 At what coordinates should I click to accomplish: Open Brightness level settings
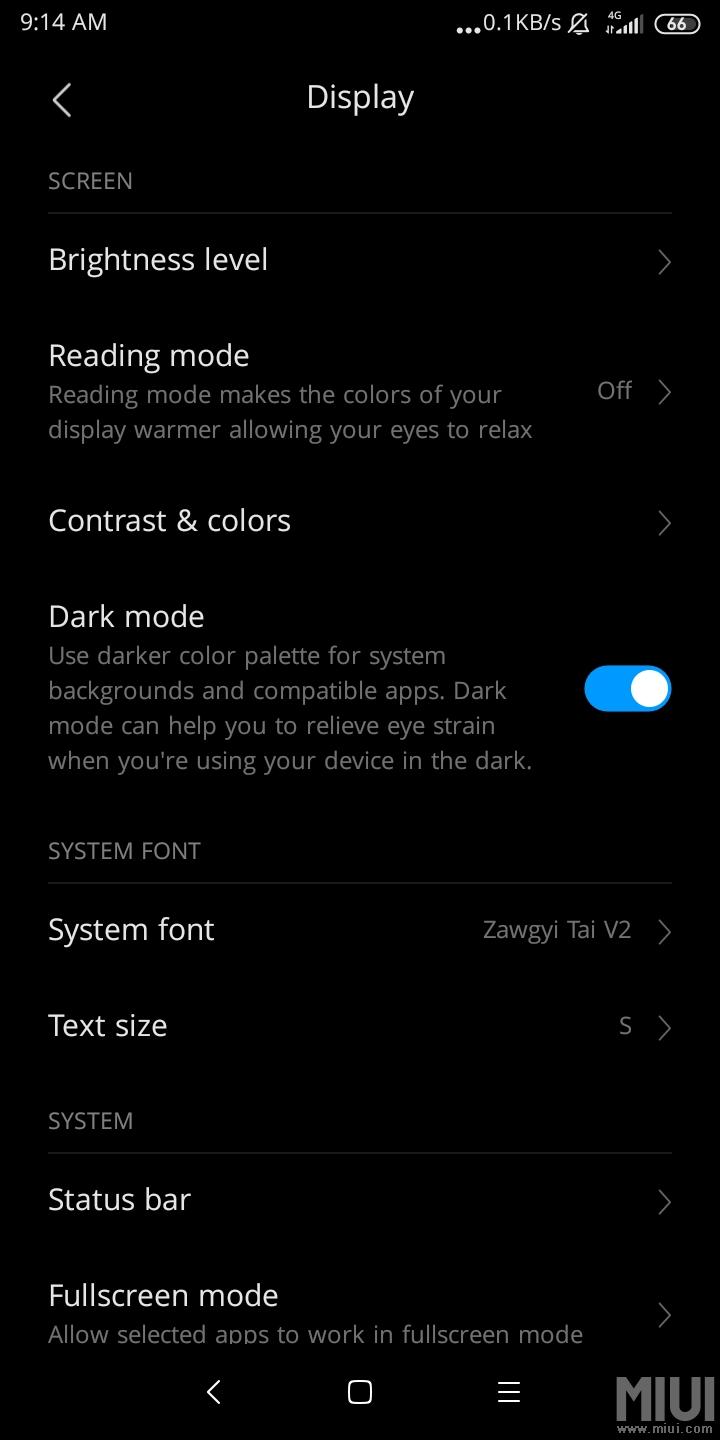[x=360, y=261]
